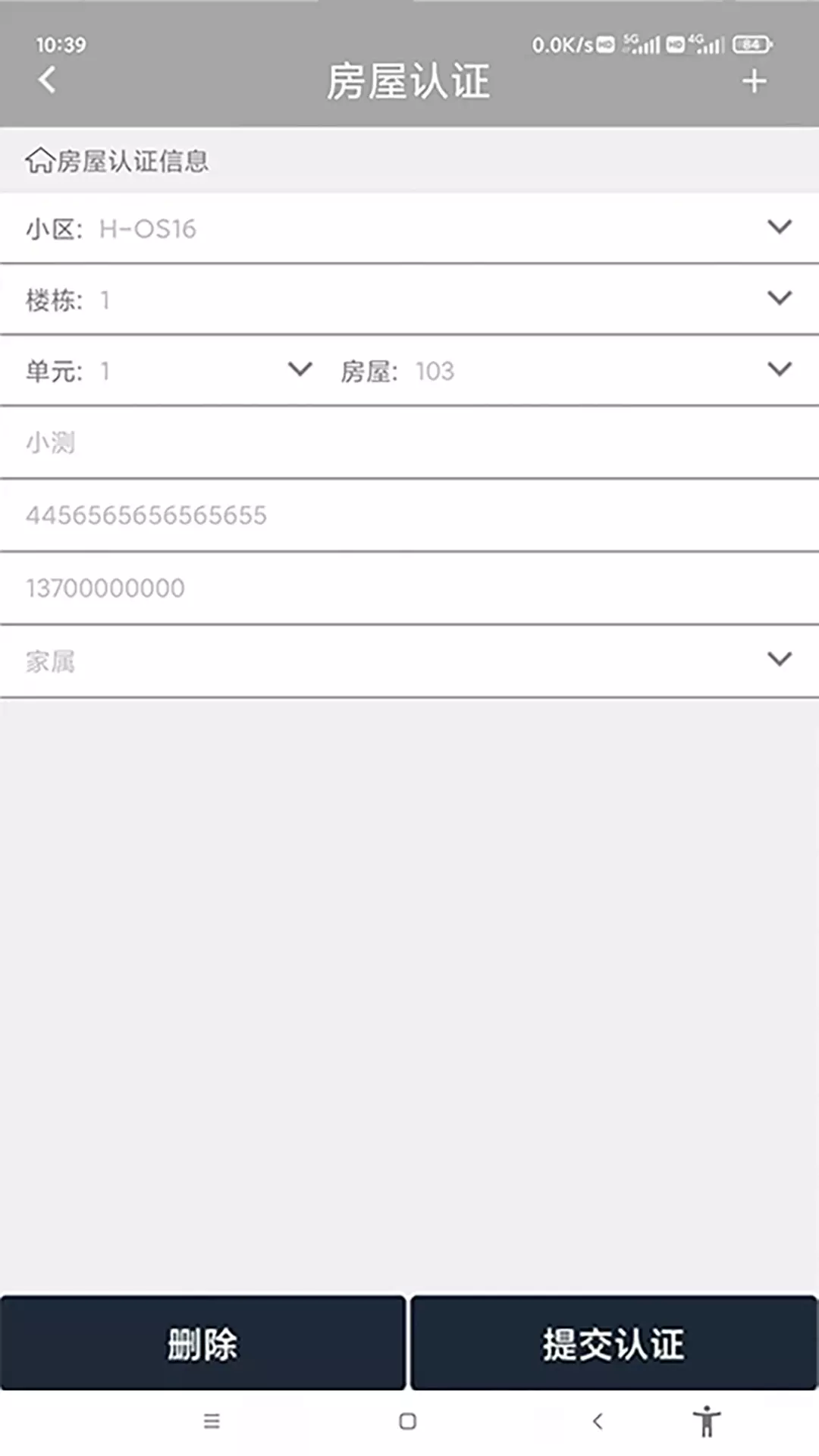819x1456 pixels.
Task: Go to the home screen via system button
Action: pyautogui.click(x=408, y=1421)
